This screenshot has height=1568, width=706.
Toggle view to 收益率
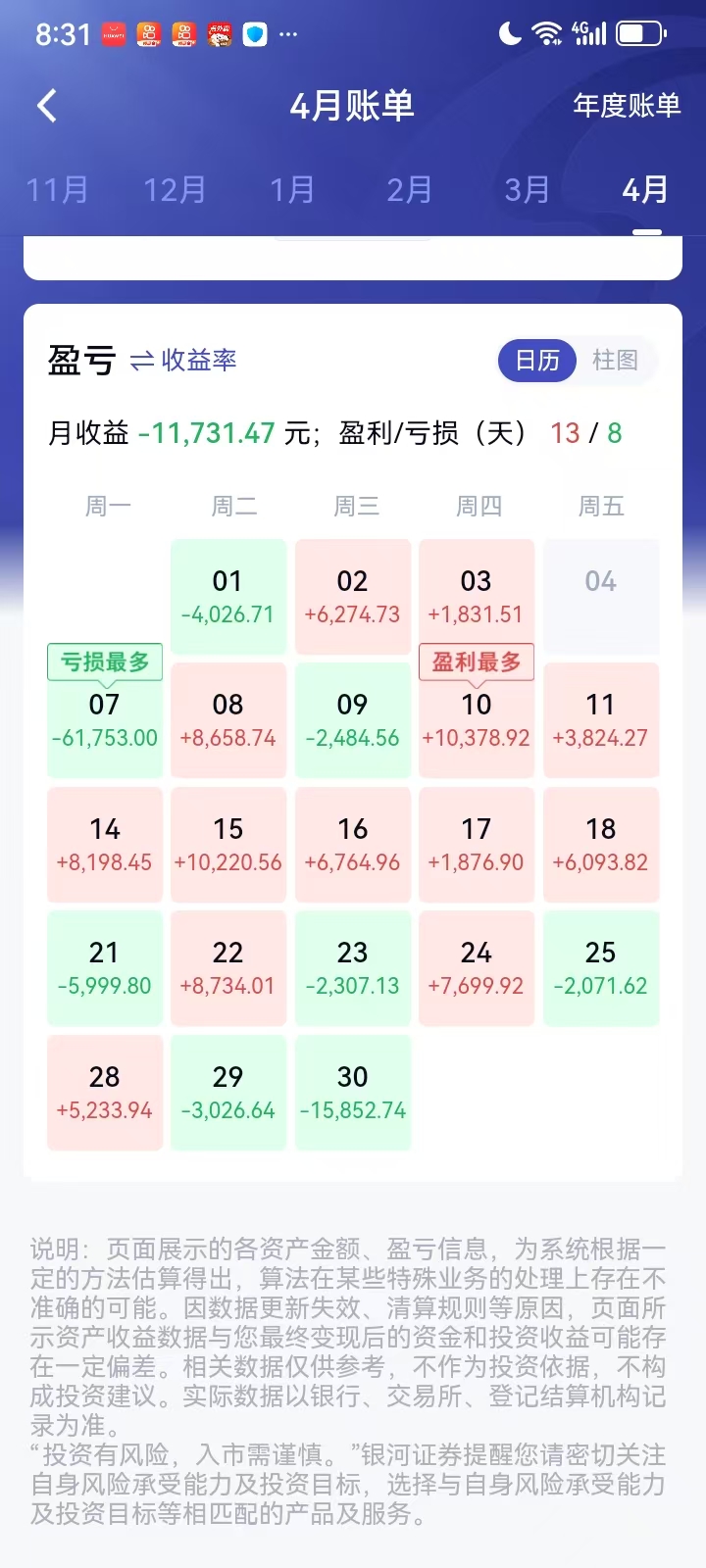point(184,361)
